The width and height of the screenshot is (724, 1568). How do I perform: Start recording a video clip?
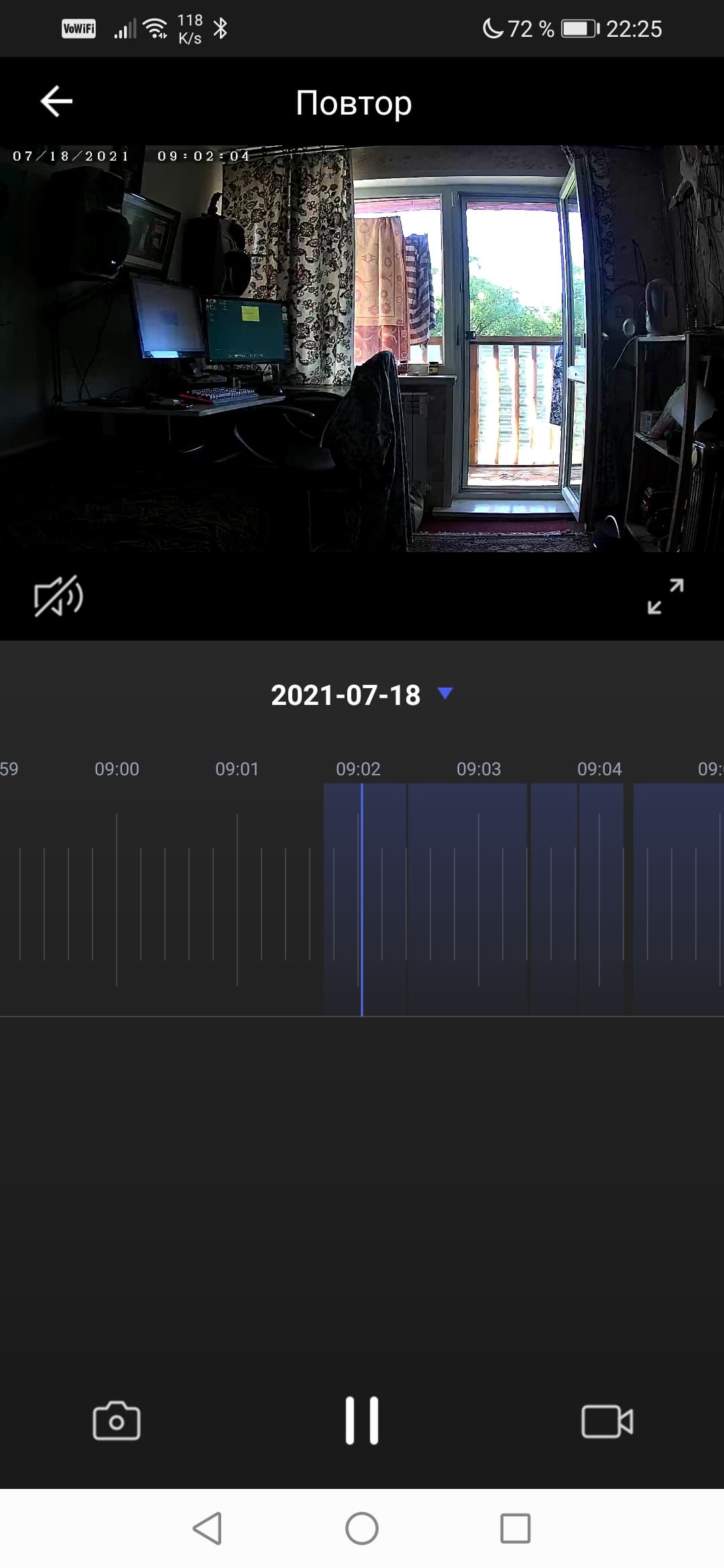point(607,1421)
